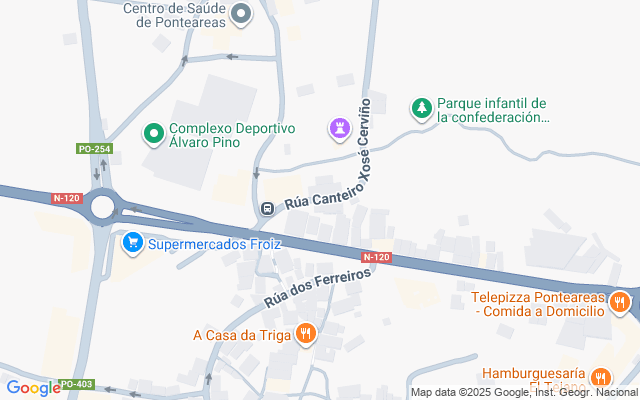Open the Parque infantil de la confederación pin

coord(422,108)
